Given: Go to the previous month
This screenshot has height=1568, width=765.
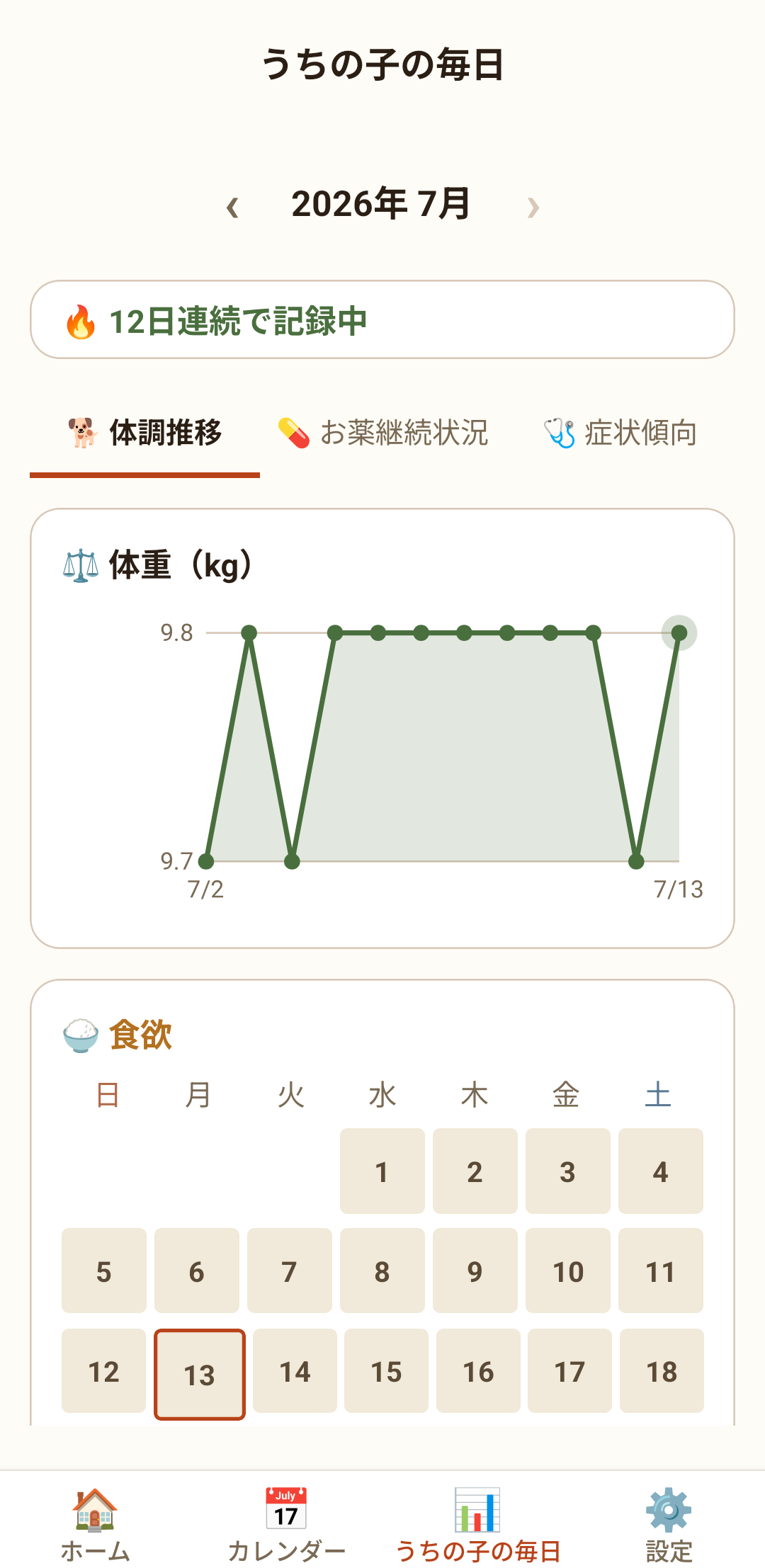Looking at the screenshot, I should tap(232, 206).
